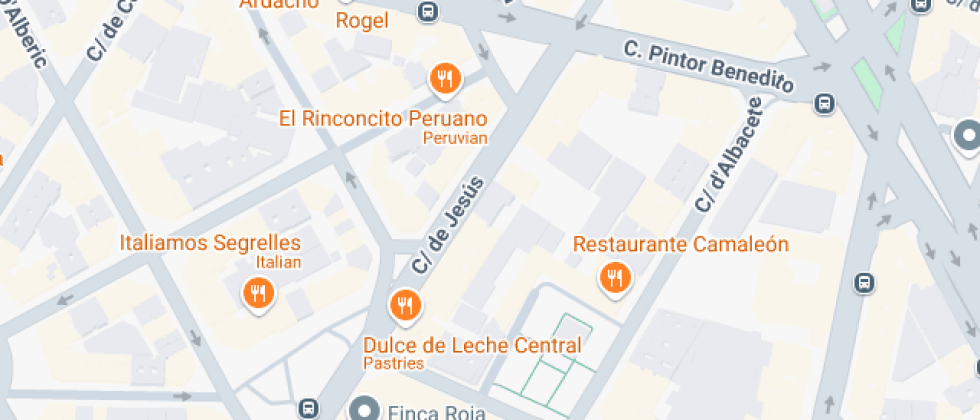Open the bus stop on C. Pintor Benedito

[x=825, y=104]
